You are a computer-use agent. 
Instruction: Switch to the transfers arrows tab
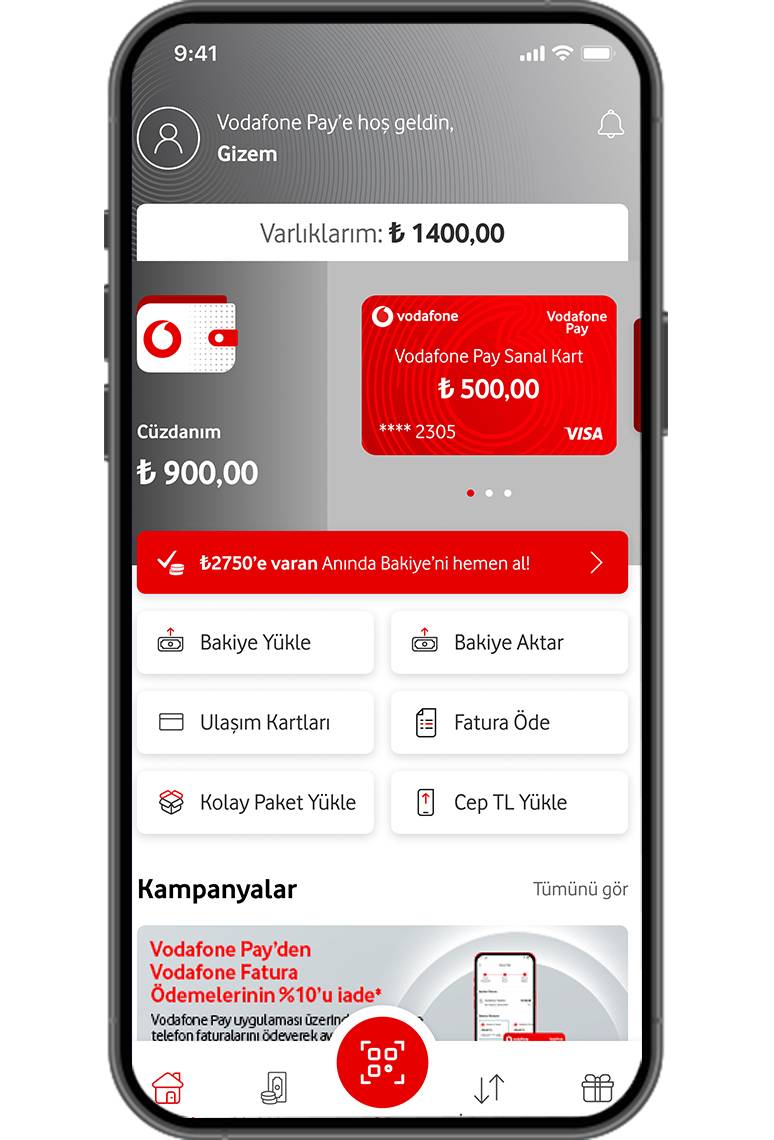click(x=489, y=1088)
